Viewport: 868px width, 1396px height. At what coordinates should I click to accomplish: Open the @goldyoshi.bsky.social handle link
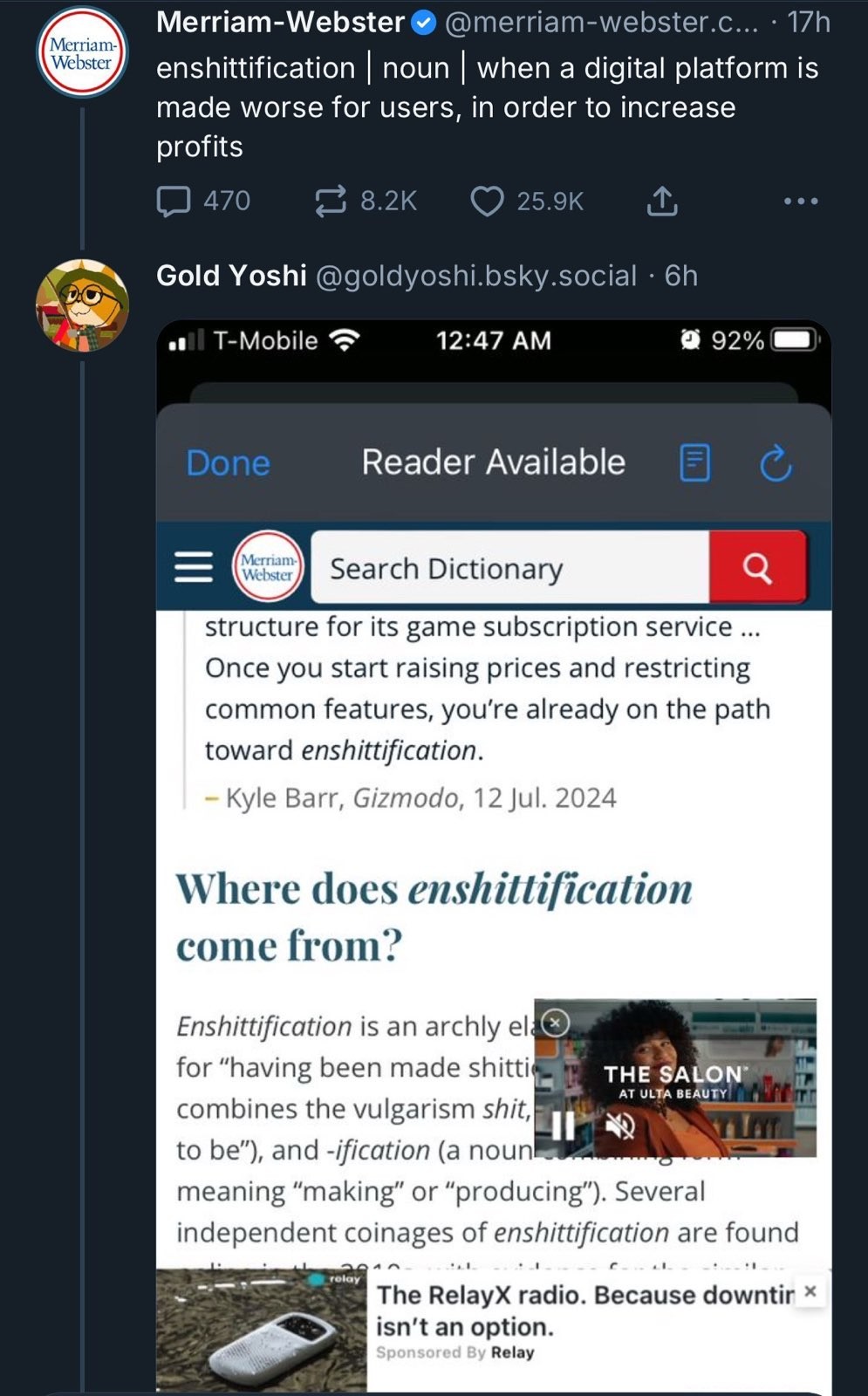click(475, 276)
